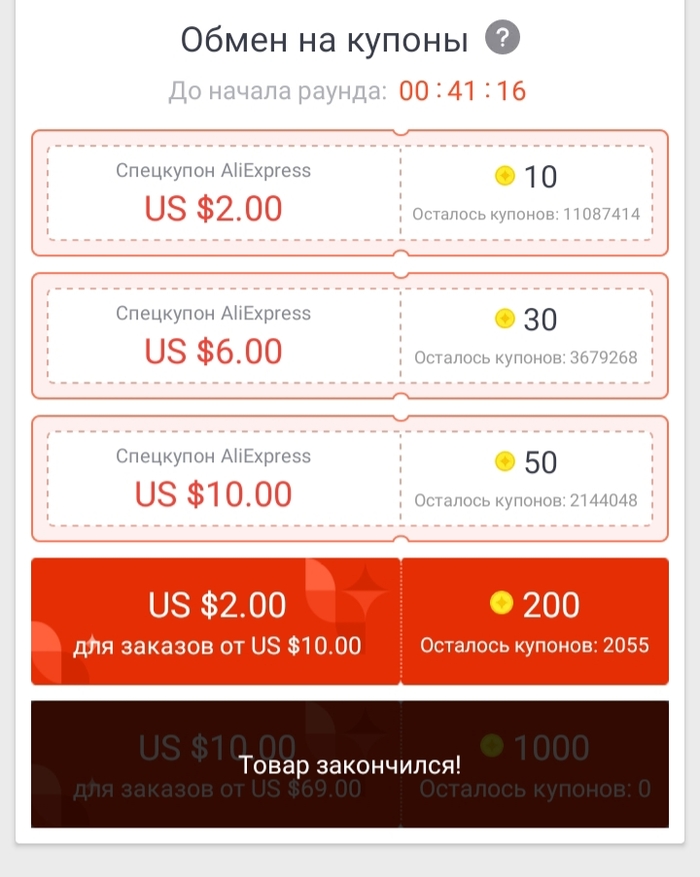This screenshot has height=877, width=700.
Task: Redeem the 200-coin US $2.00 coupon
Action: point(350,621)
